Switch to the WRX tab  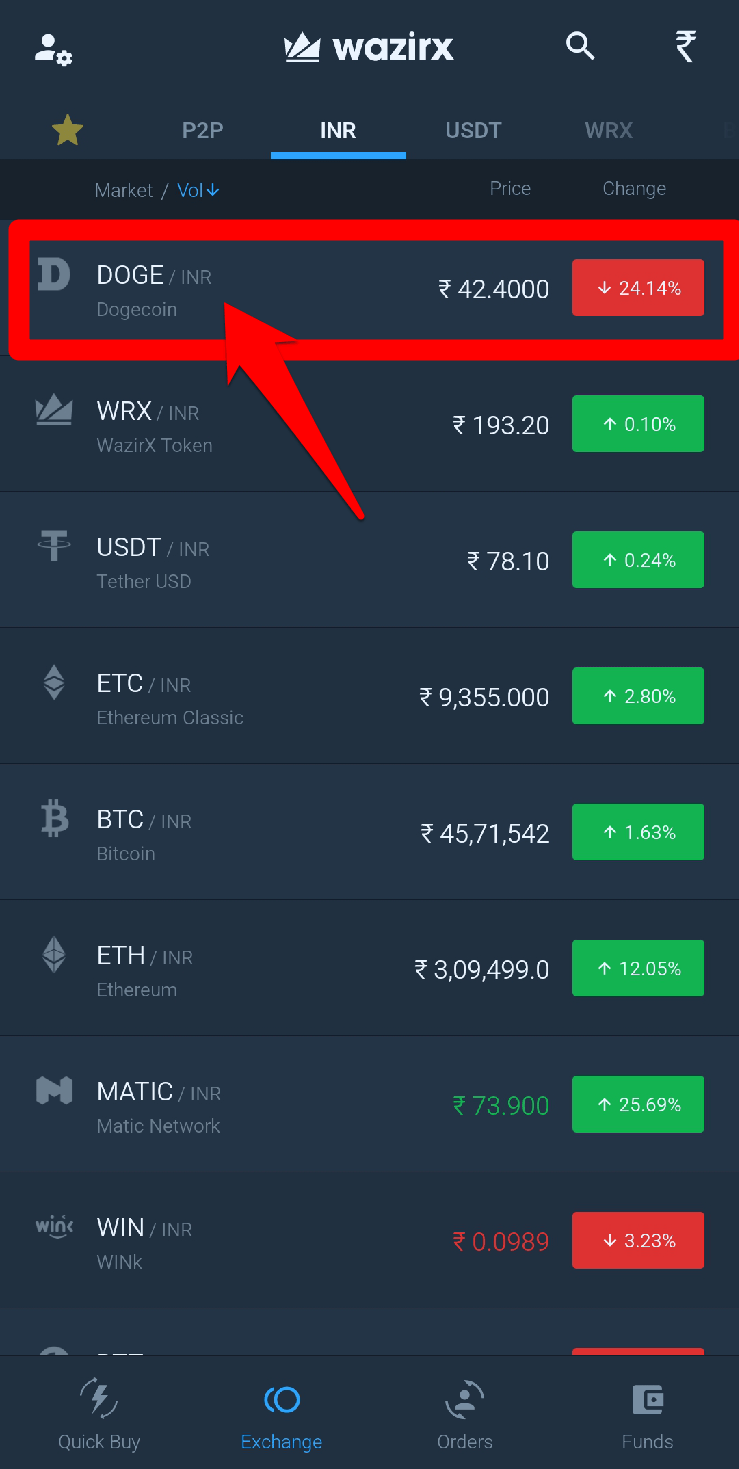[608, 130]
